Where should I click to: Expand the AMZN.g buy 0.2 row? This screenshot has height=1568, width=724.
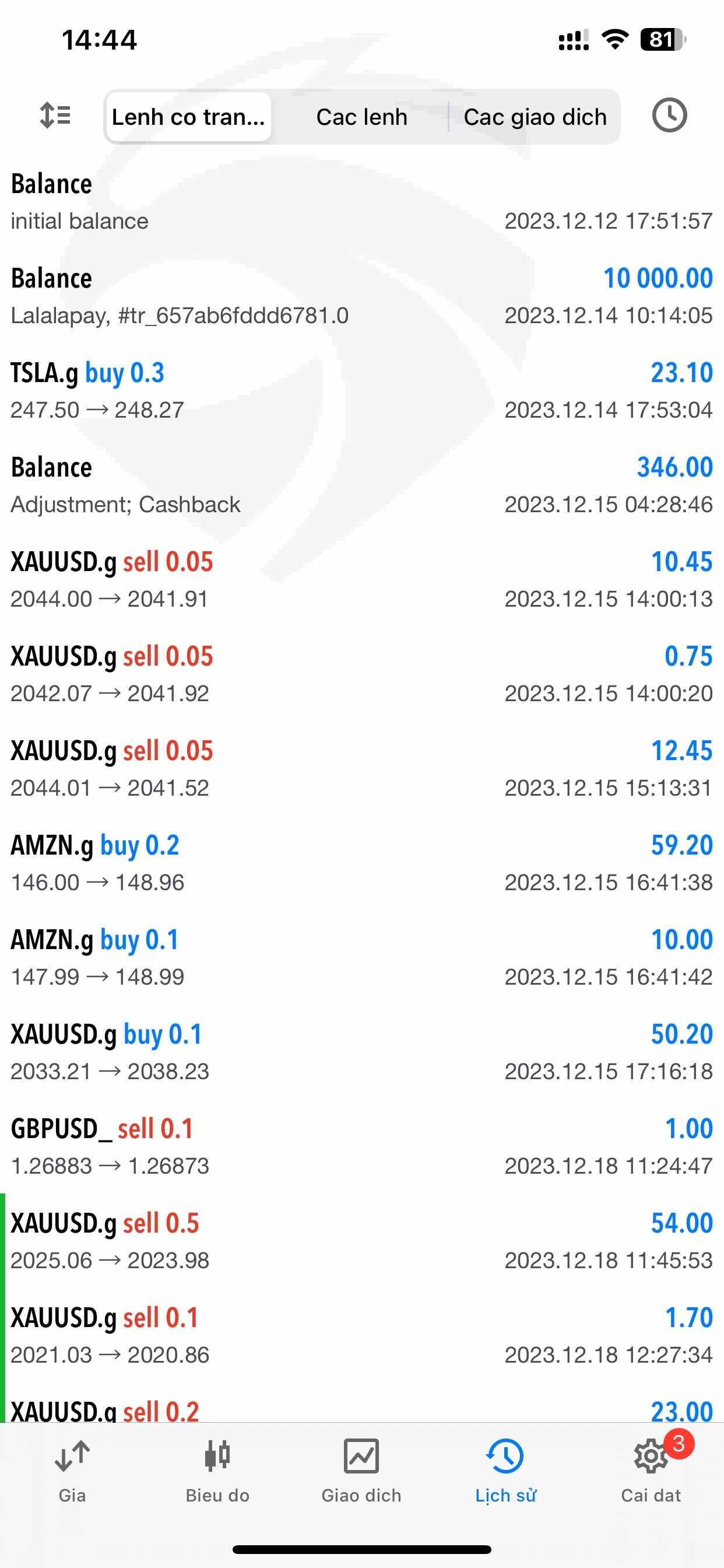[x=362, y=863]
